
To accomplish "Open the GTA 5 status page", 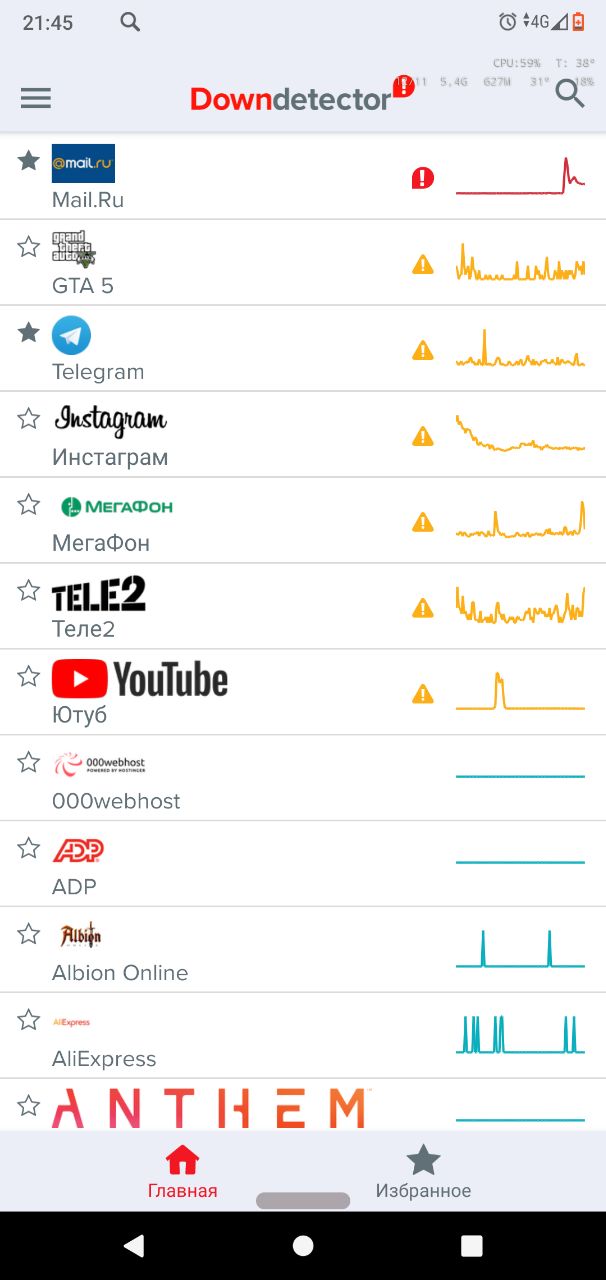I will pyautogui.click(x=303, y=262).
